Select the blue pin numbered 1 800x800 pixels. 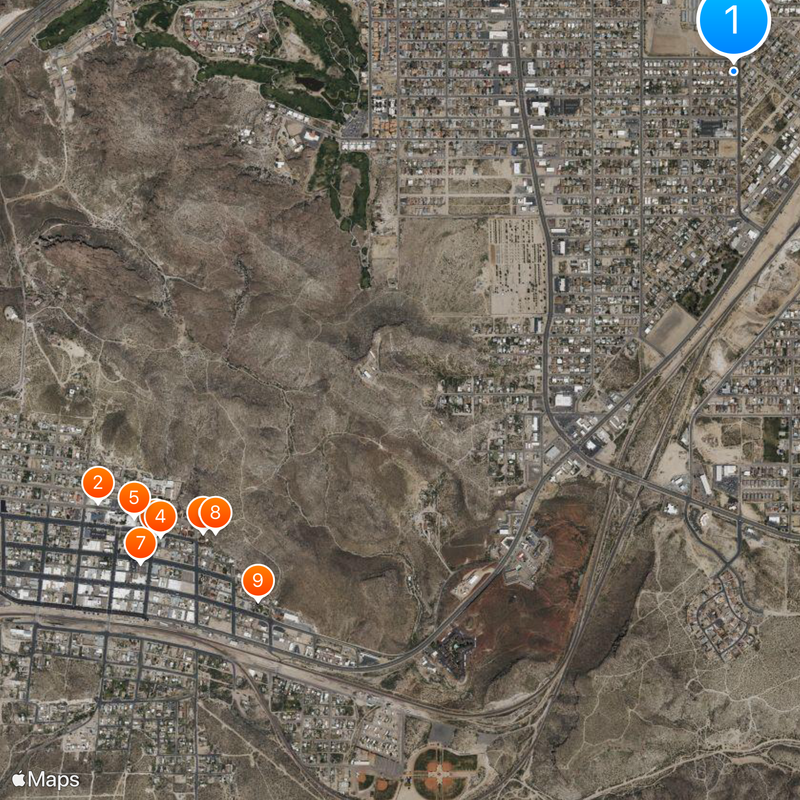[733, 20]
